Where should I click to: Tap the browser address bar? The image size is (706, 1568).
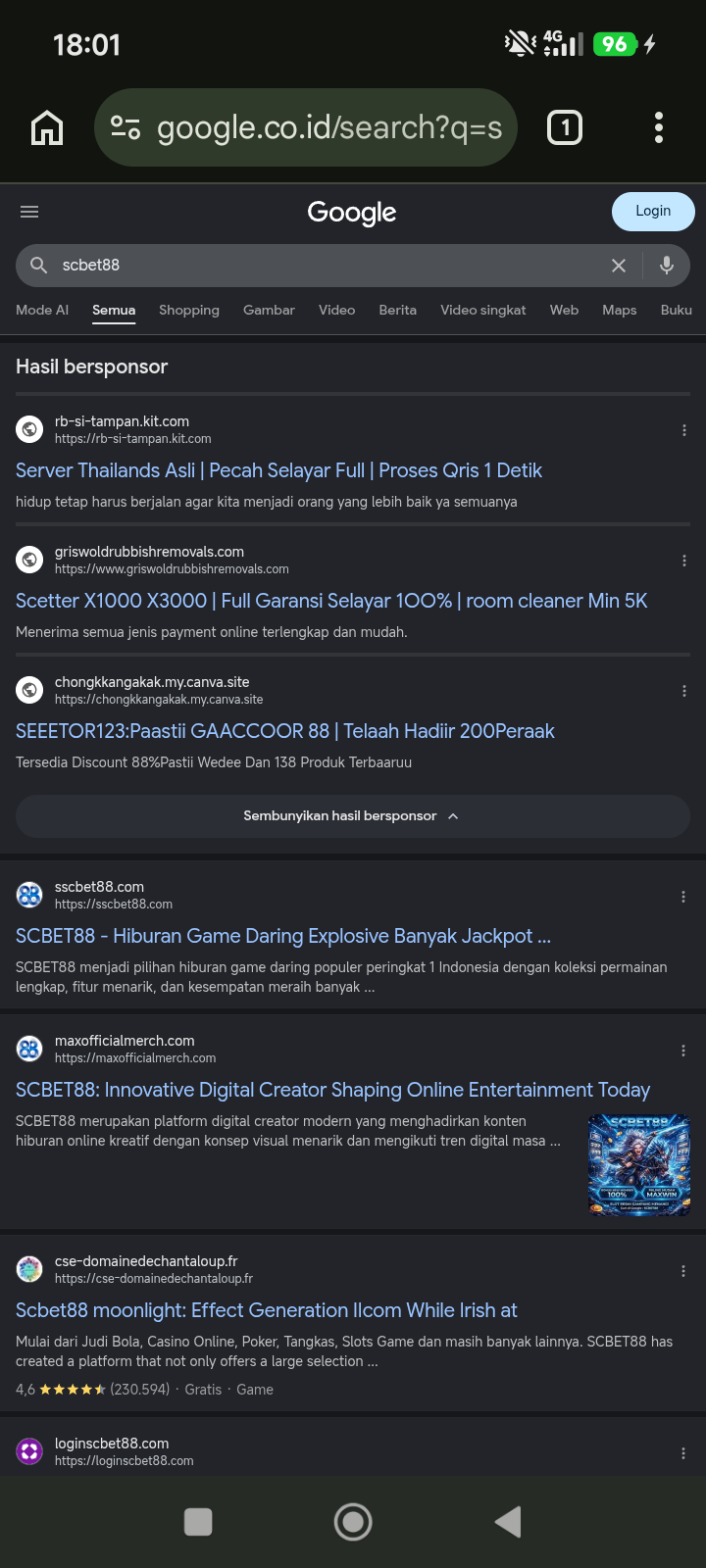[305, 127]
